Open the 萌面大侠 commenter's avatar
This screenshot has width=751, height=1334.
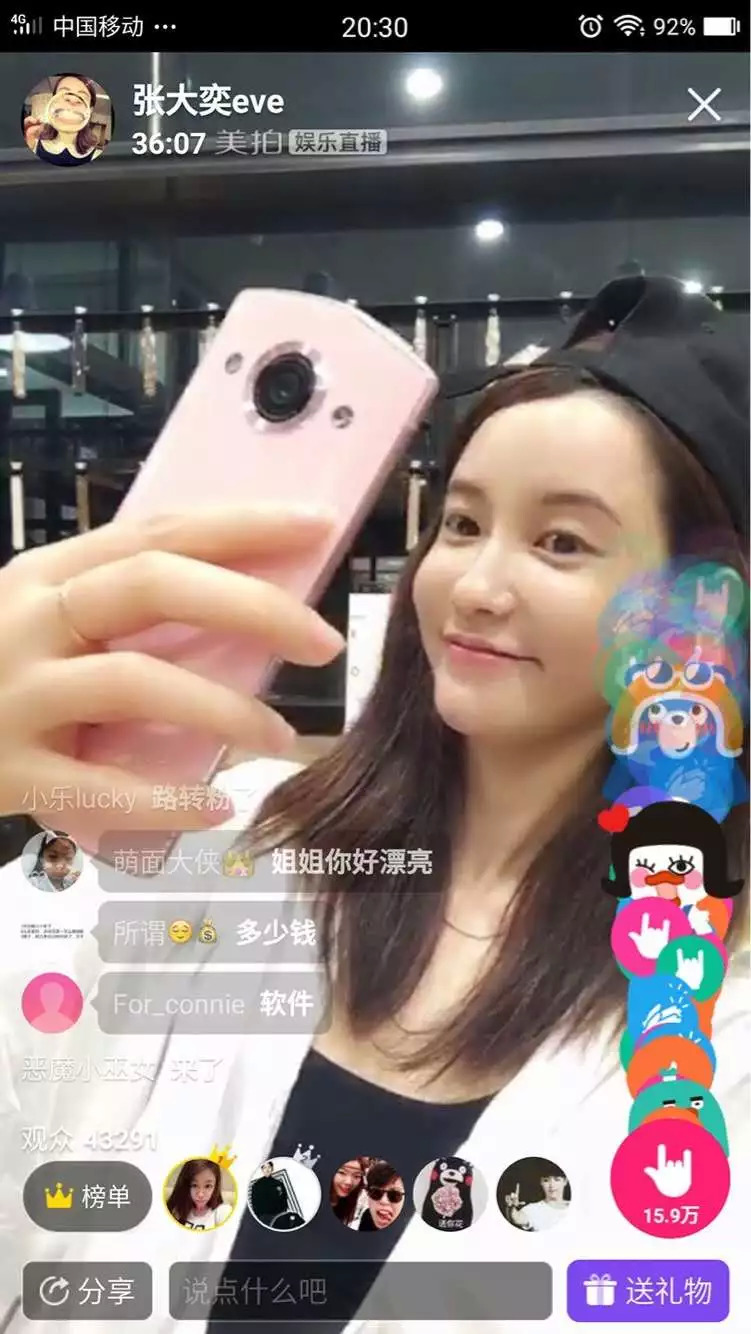[52, 861]
